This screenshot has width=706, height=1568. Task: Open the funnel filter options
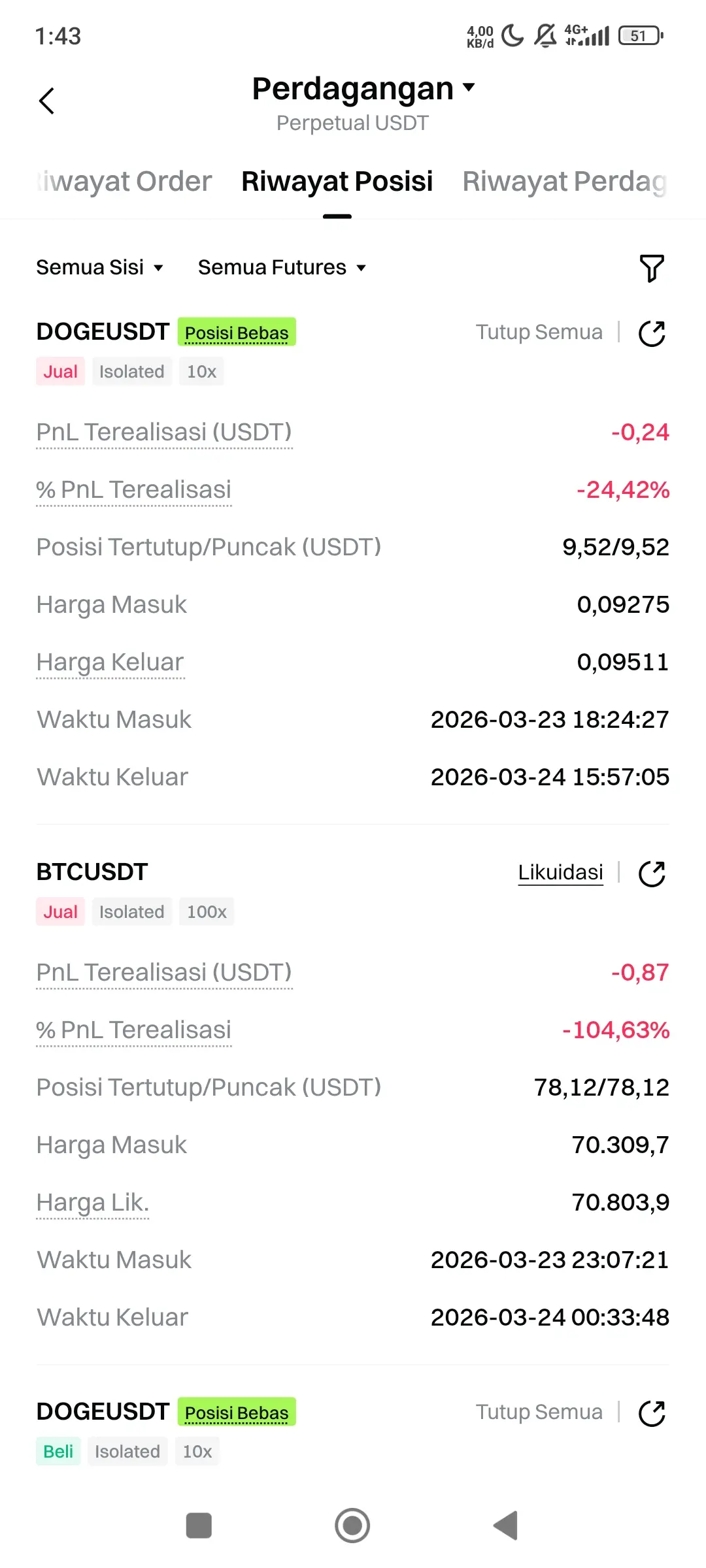tap(651, 268)
